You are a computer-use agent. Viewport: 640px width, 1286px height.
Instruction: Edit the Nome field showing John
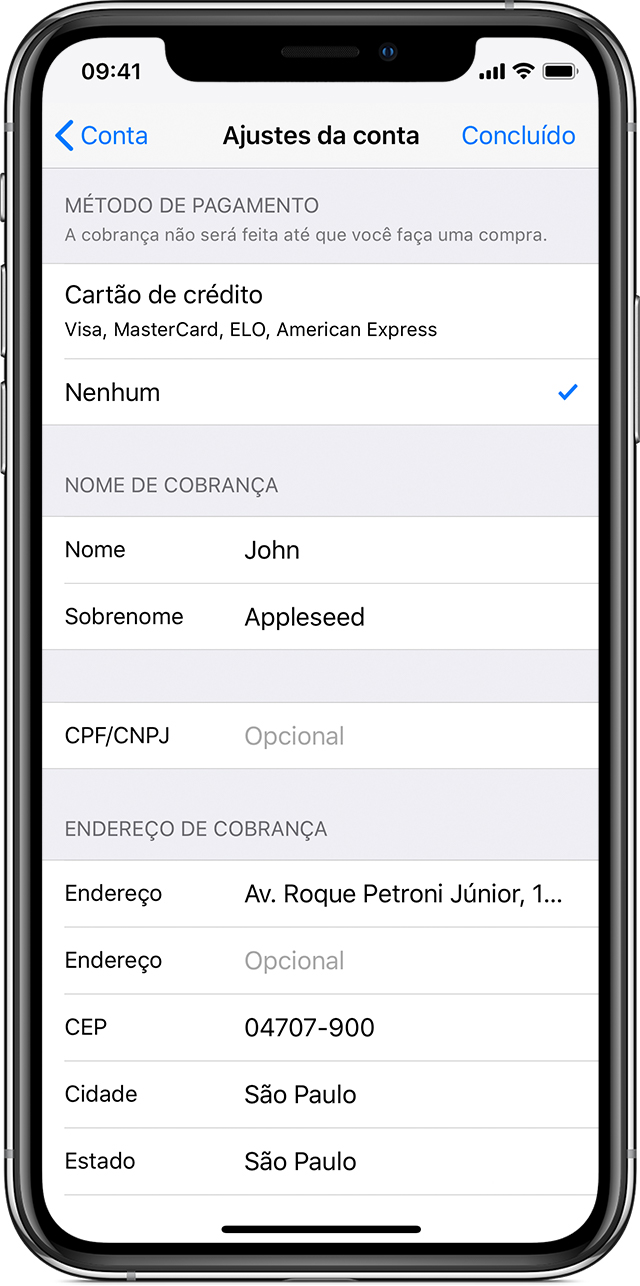400,550
